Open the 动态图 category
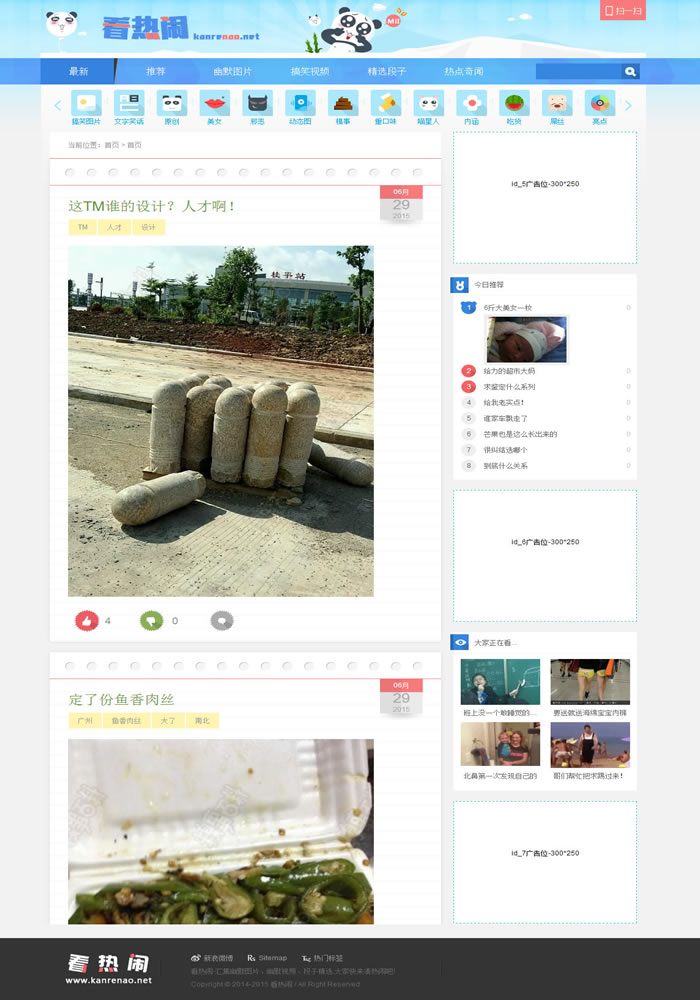The width and height of the screenshot is (700, 1000). point(300,108)
